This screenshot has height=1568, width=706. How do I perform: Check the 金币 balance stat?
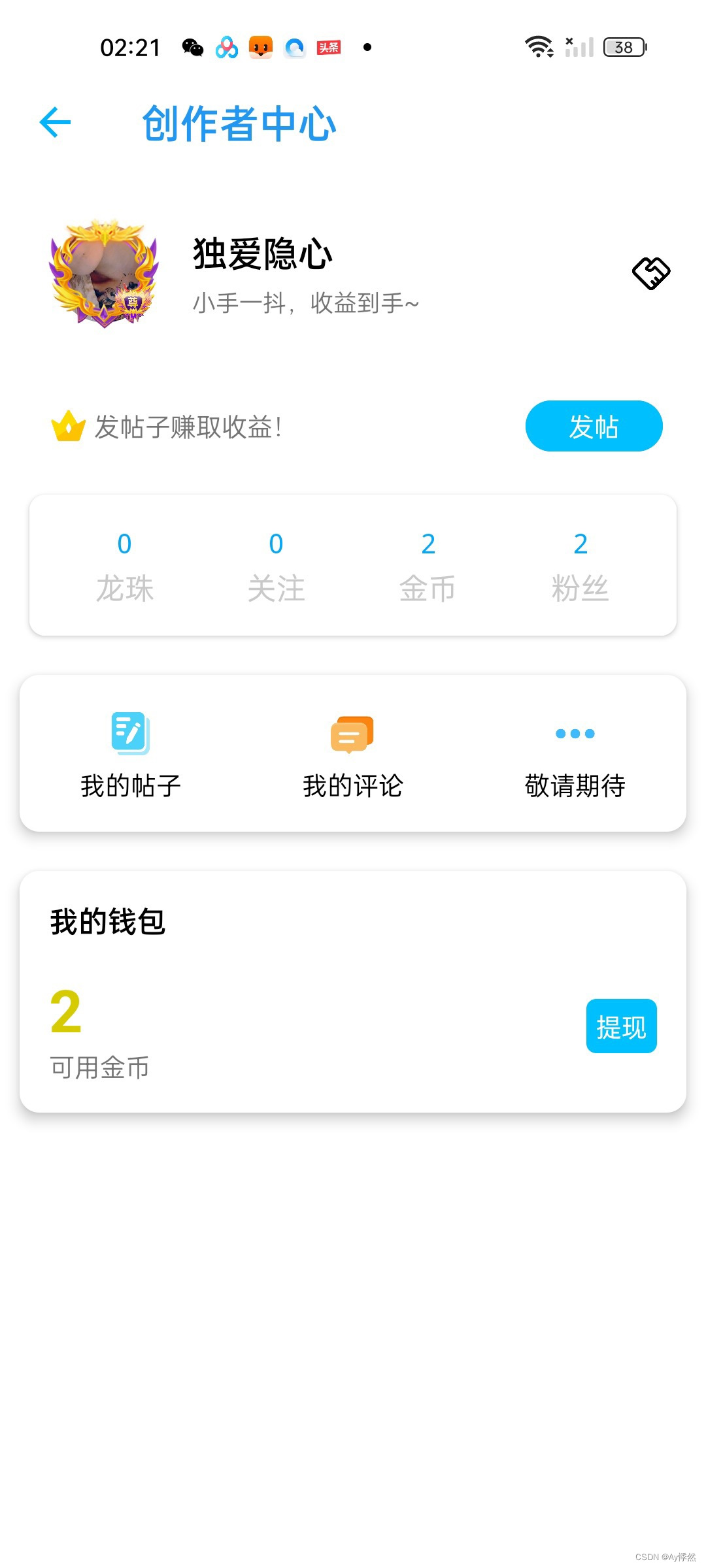[x=428, y=566]
